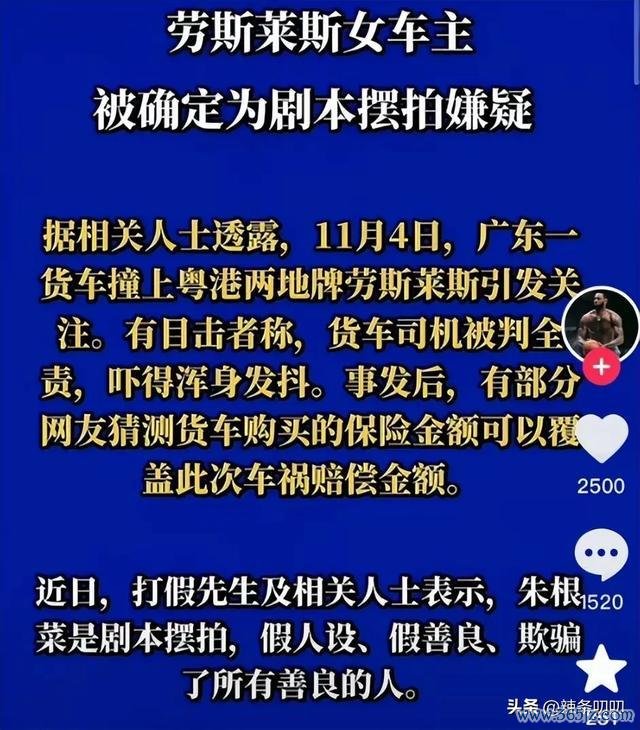Follow the creator with the red plus button
This screenshot has height=730, width=640.
[x=601, y=368]
